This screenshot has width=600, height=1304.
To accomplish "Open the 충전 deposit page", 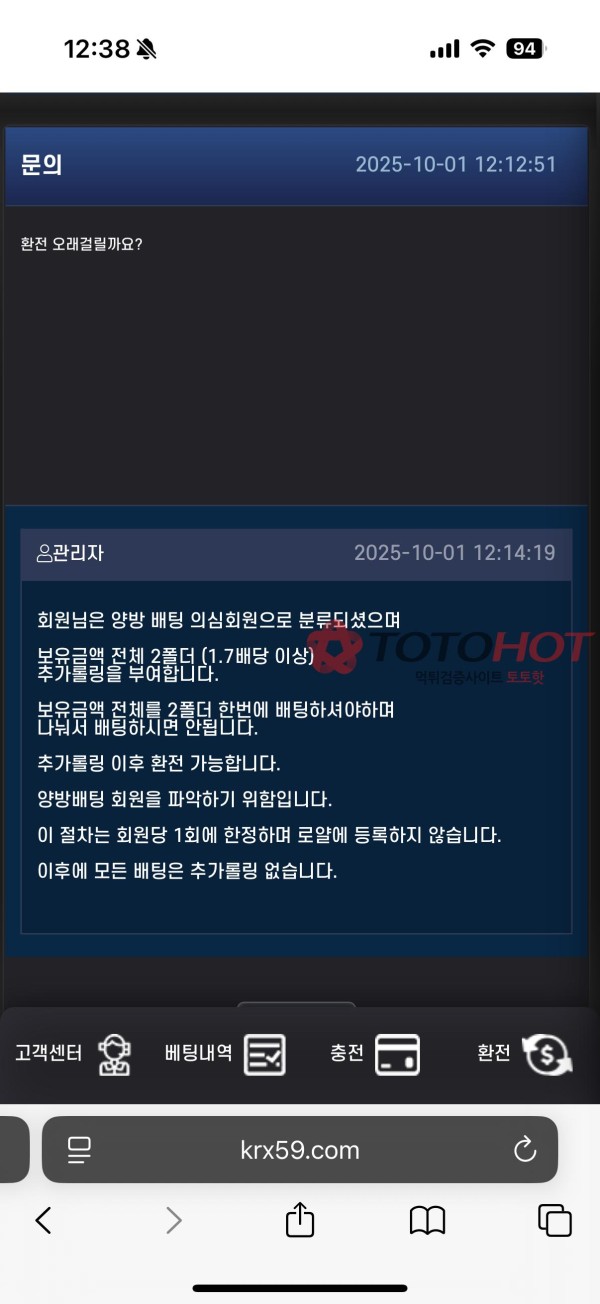I will coord(374,1054).
